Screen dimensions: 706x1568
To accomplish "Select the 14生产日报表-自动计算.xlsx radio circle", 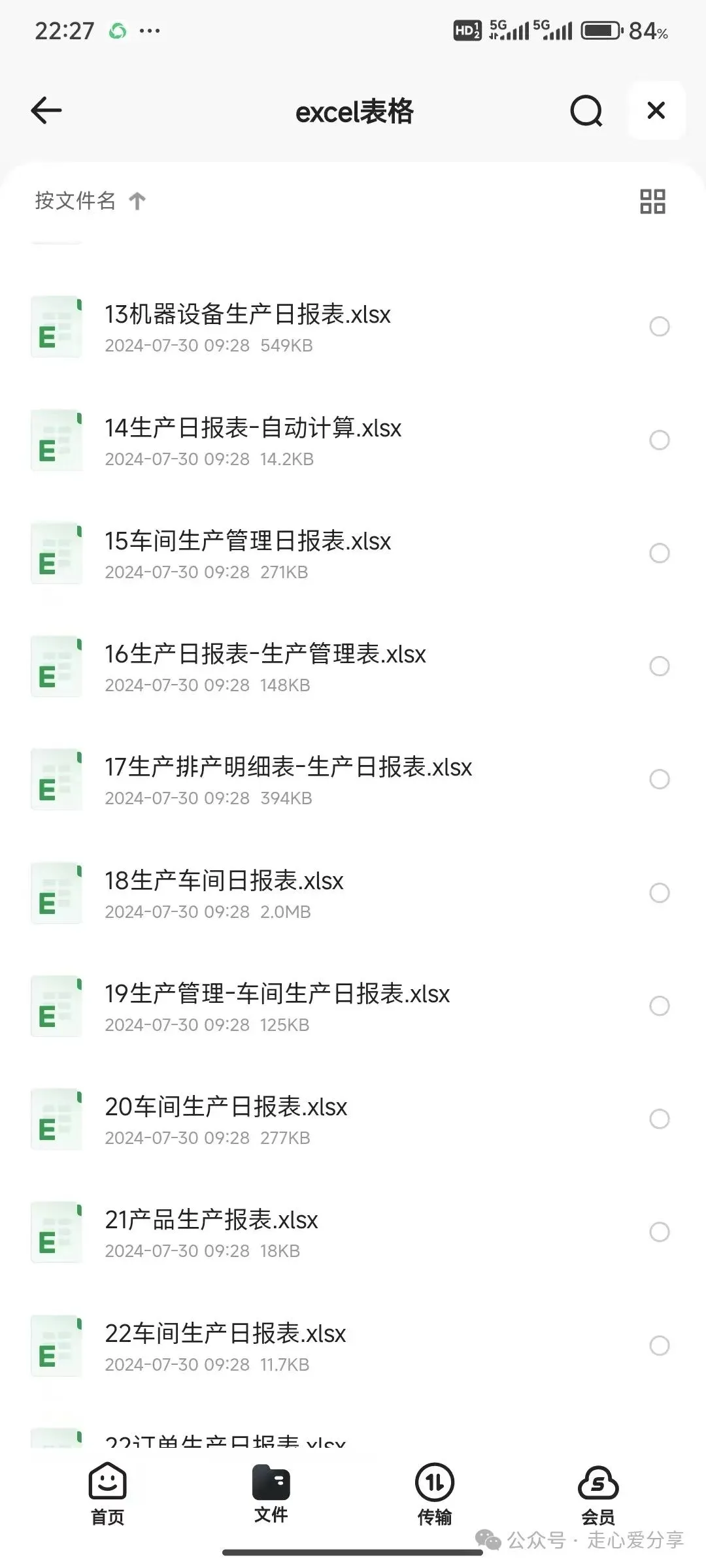I will coord(659,440).
